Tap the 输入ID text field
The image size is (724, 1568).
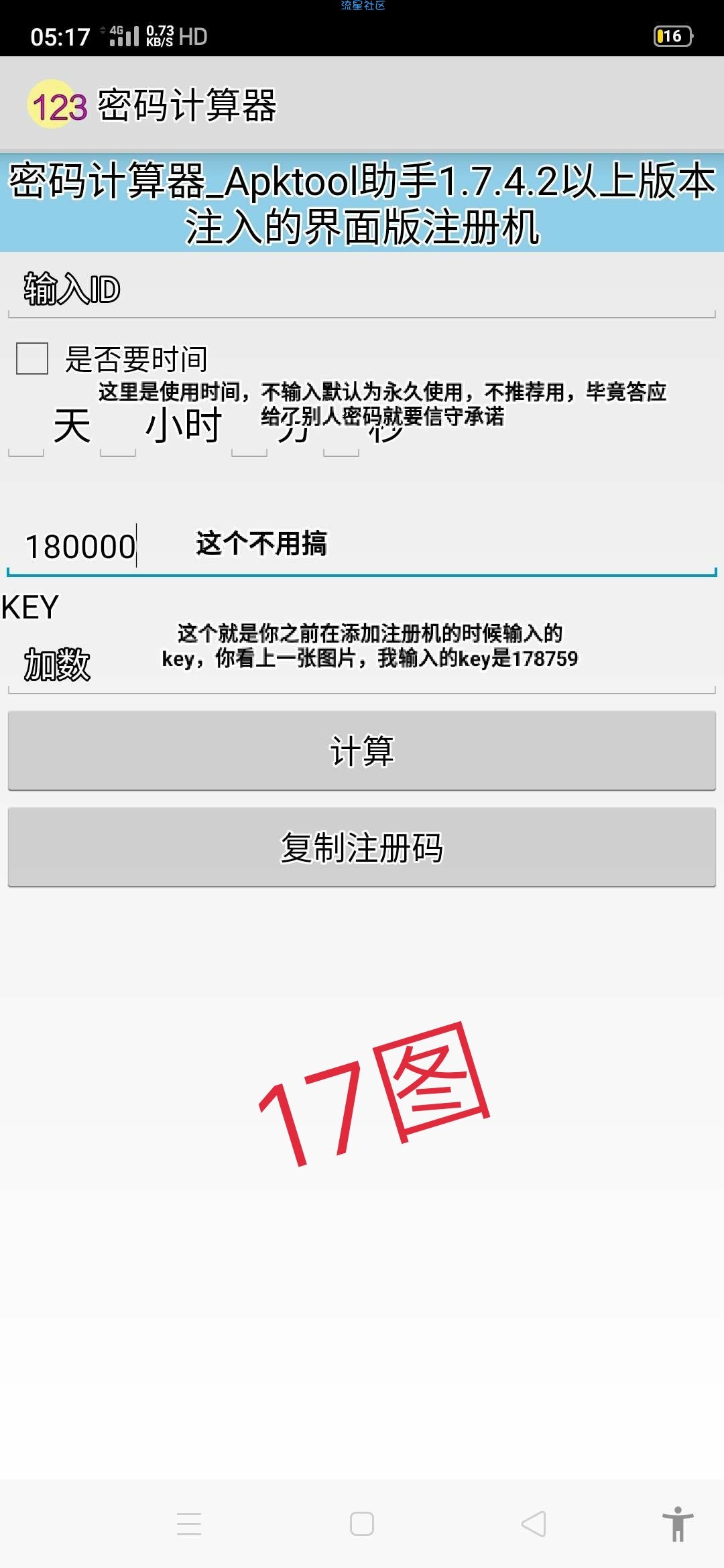click(362, 291)
